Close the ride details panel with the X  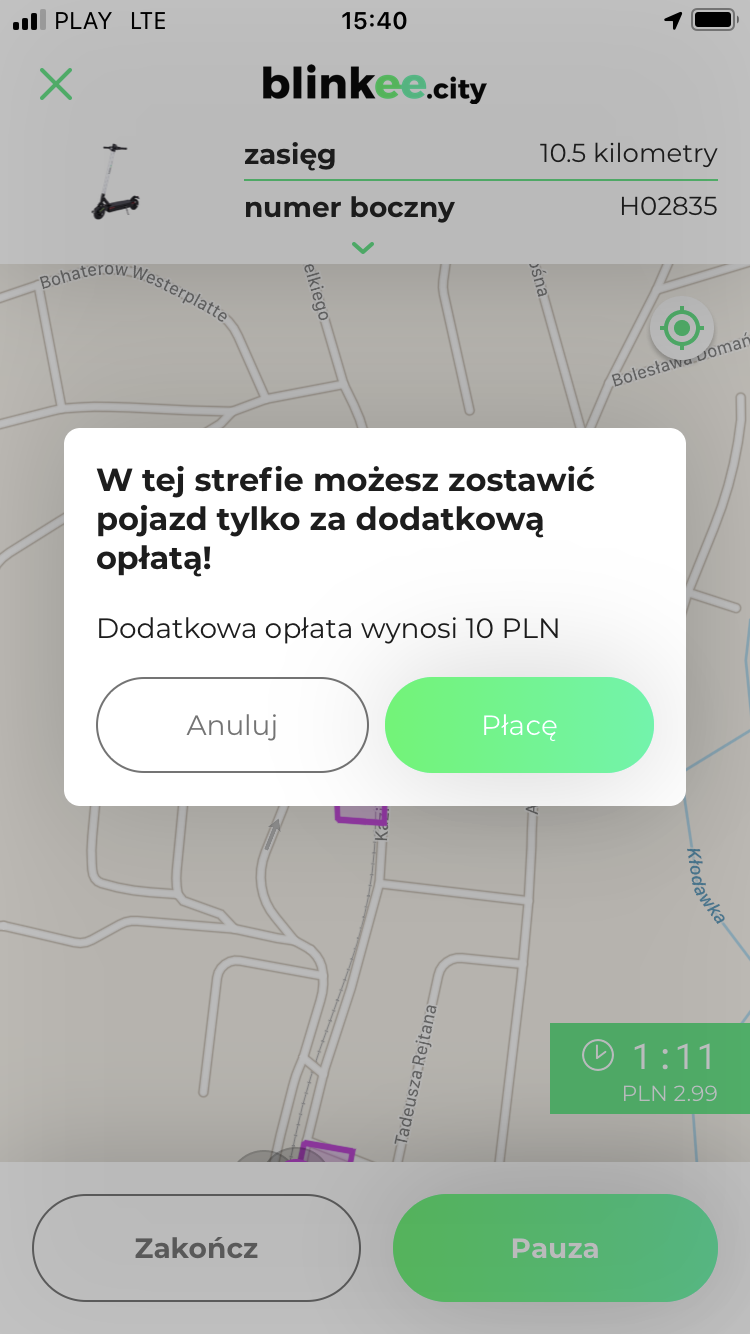[x=56, y=84]
